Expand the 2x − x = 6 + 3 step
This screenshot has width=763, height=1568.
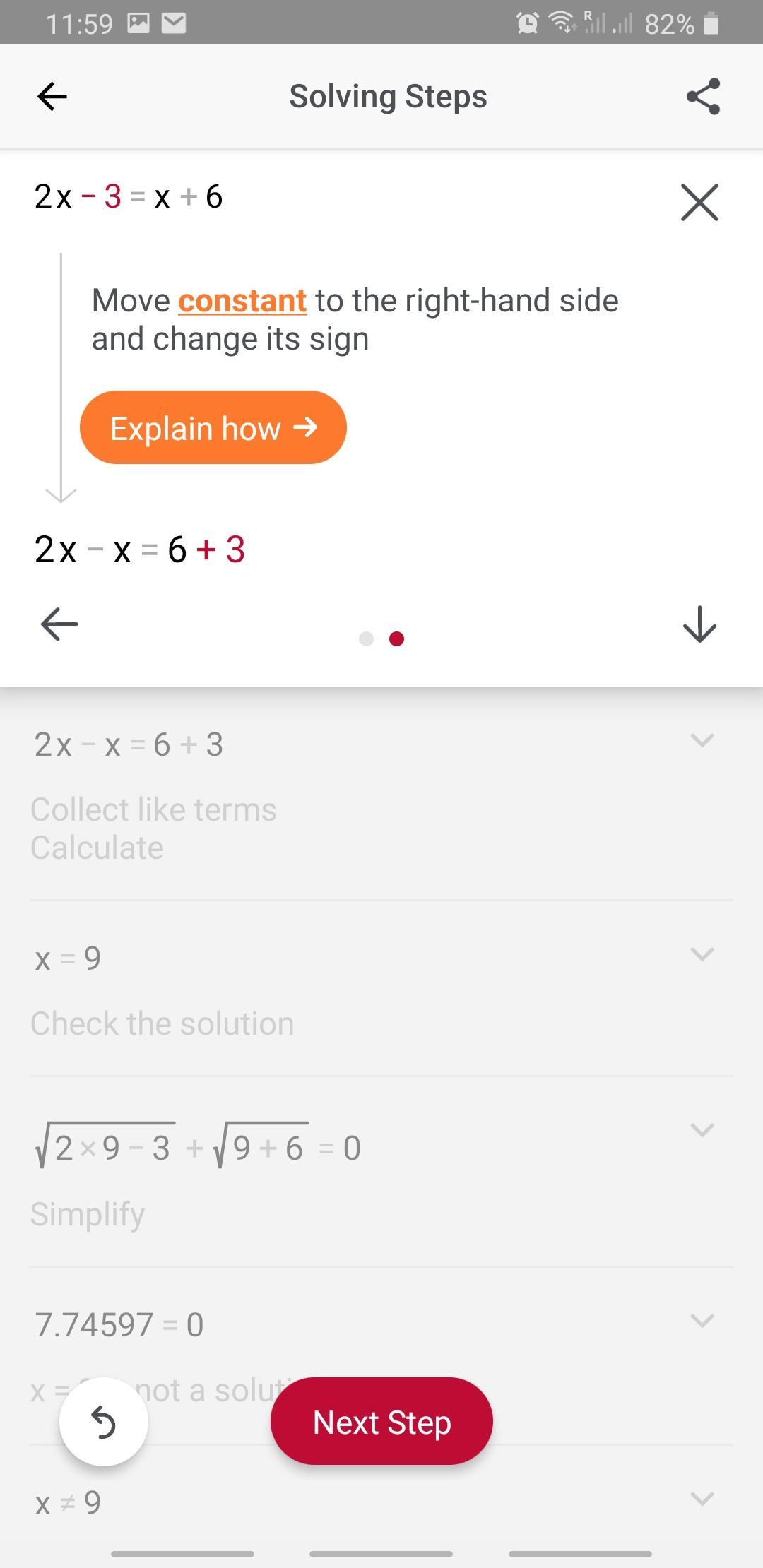point(702,740)
